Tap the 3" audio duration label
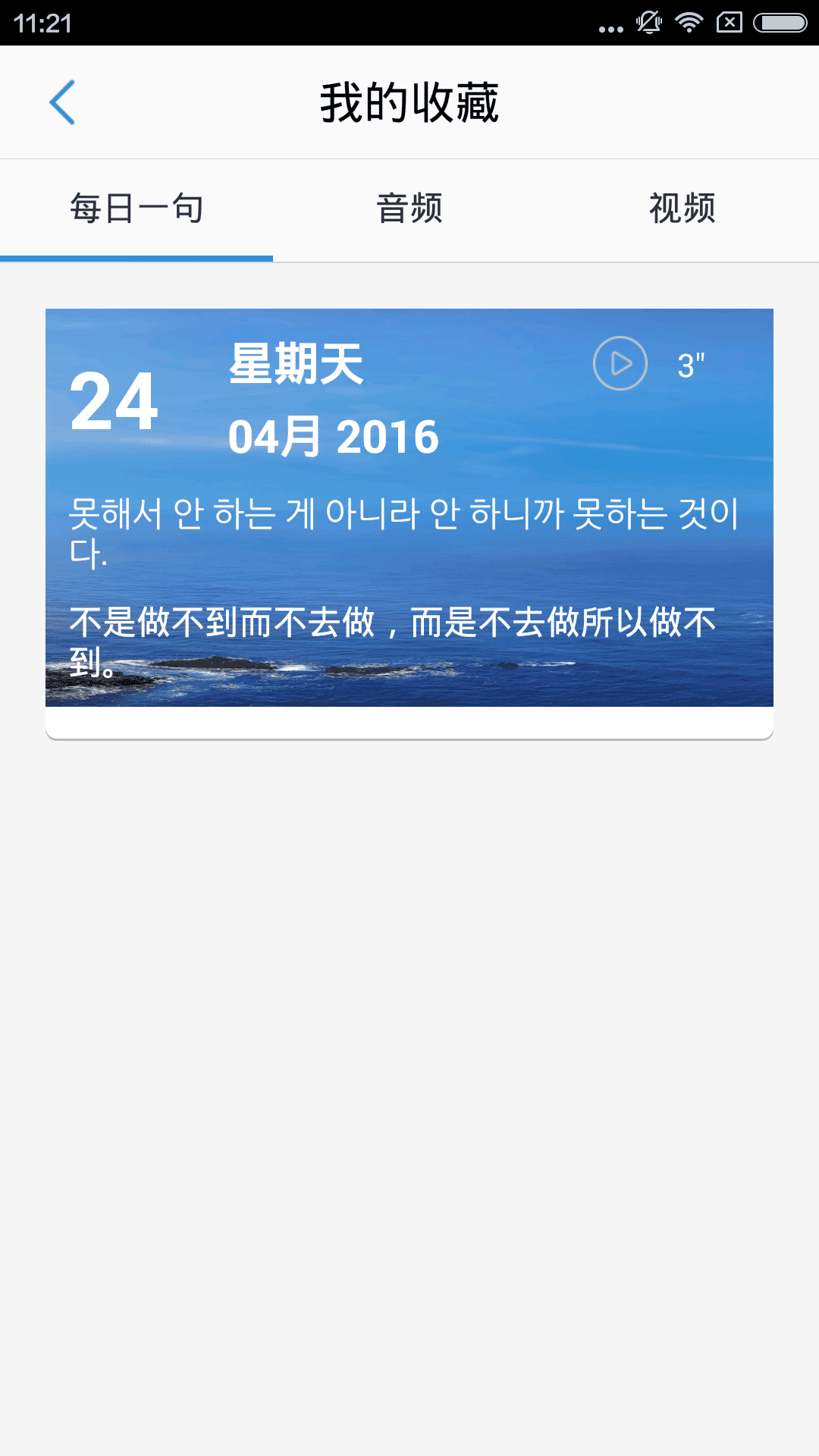Viewport: 819px width, 1456px height. coord(691,364)
